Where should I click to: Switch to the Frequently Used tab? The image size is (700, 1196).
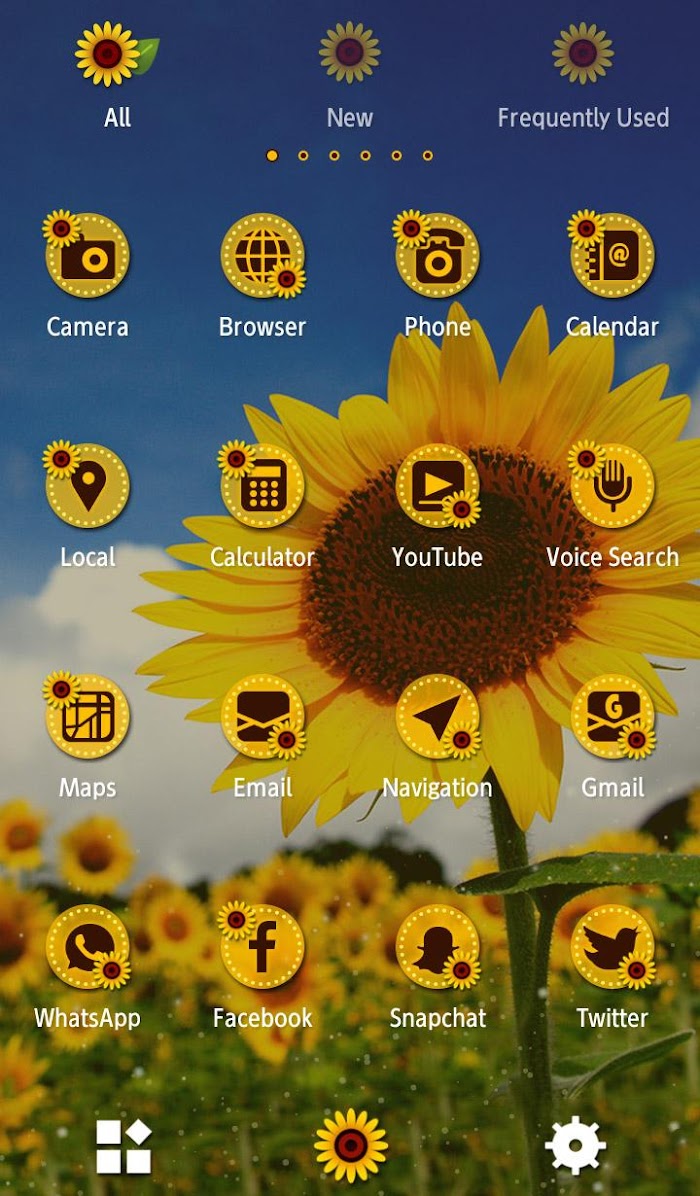(x=583, y=75)
